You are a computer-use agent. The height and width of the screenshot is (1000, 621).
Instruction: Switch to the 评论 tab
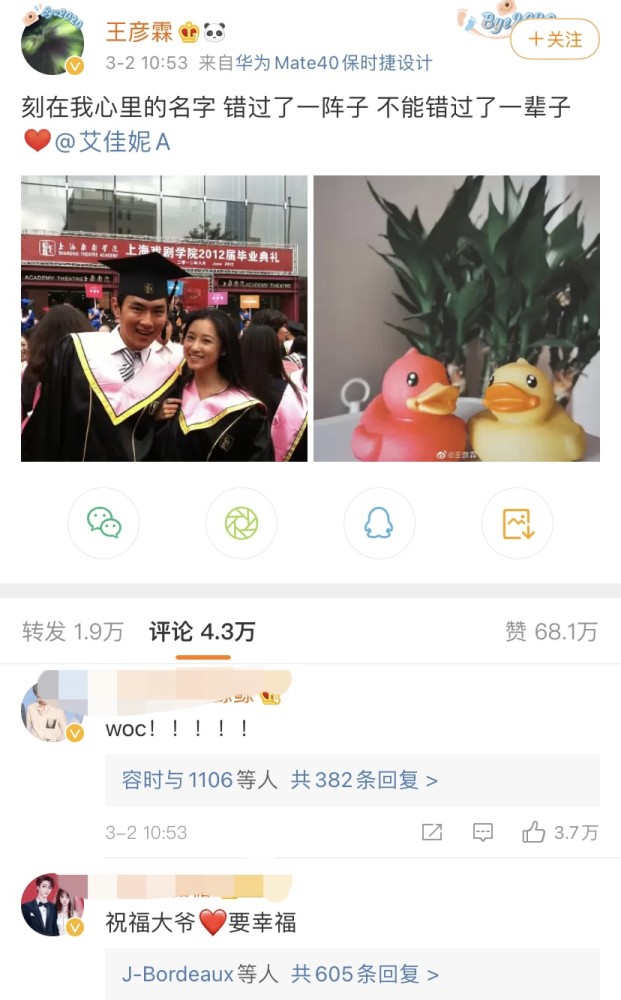[x=202, y=632]
